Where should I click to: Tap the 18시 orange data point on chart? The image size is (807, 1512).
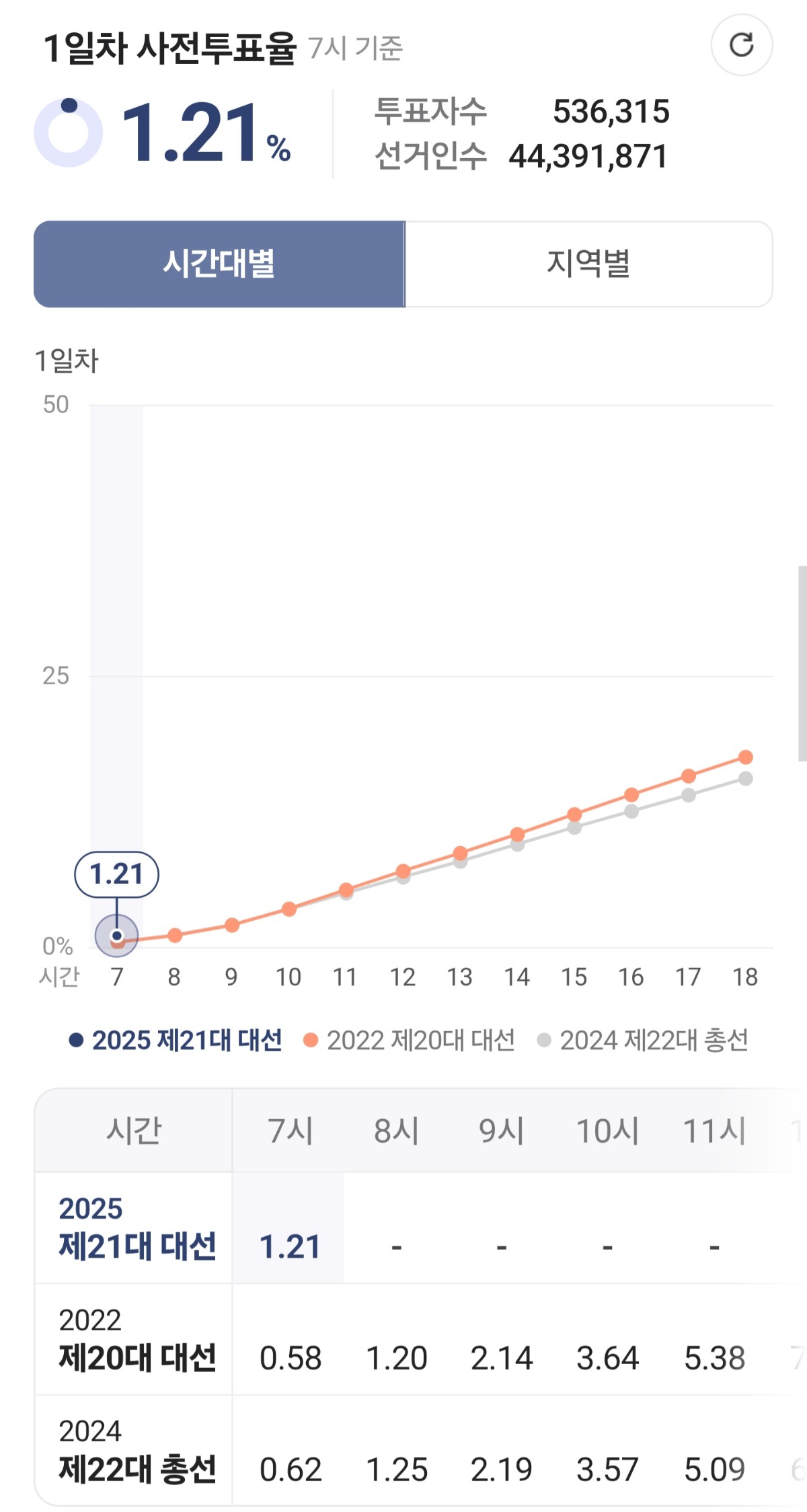(745, 757)
